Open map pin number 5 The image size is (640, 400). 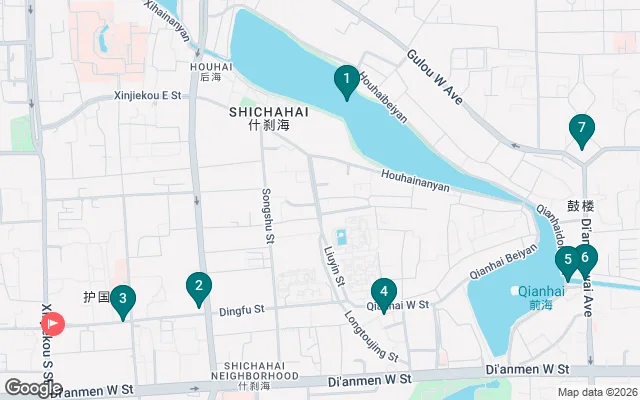tap(567, 261)
